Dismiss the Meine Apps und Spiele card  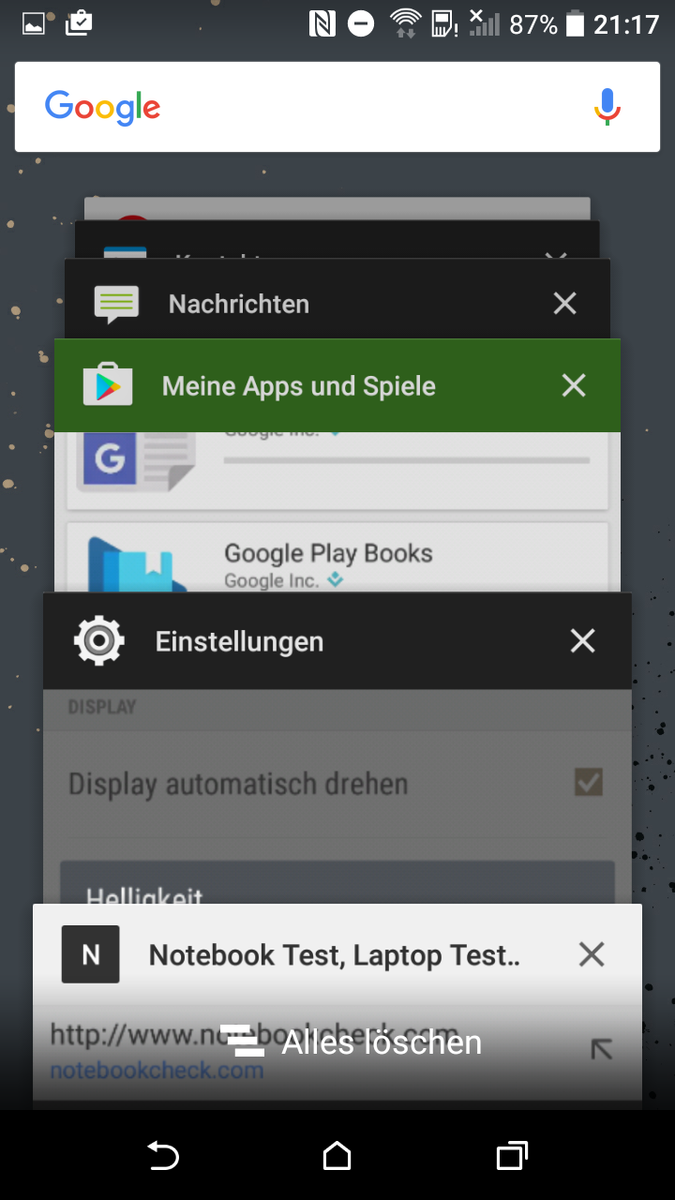[x=574, y=385]
